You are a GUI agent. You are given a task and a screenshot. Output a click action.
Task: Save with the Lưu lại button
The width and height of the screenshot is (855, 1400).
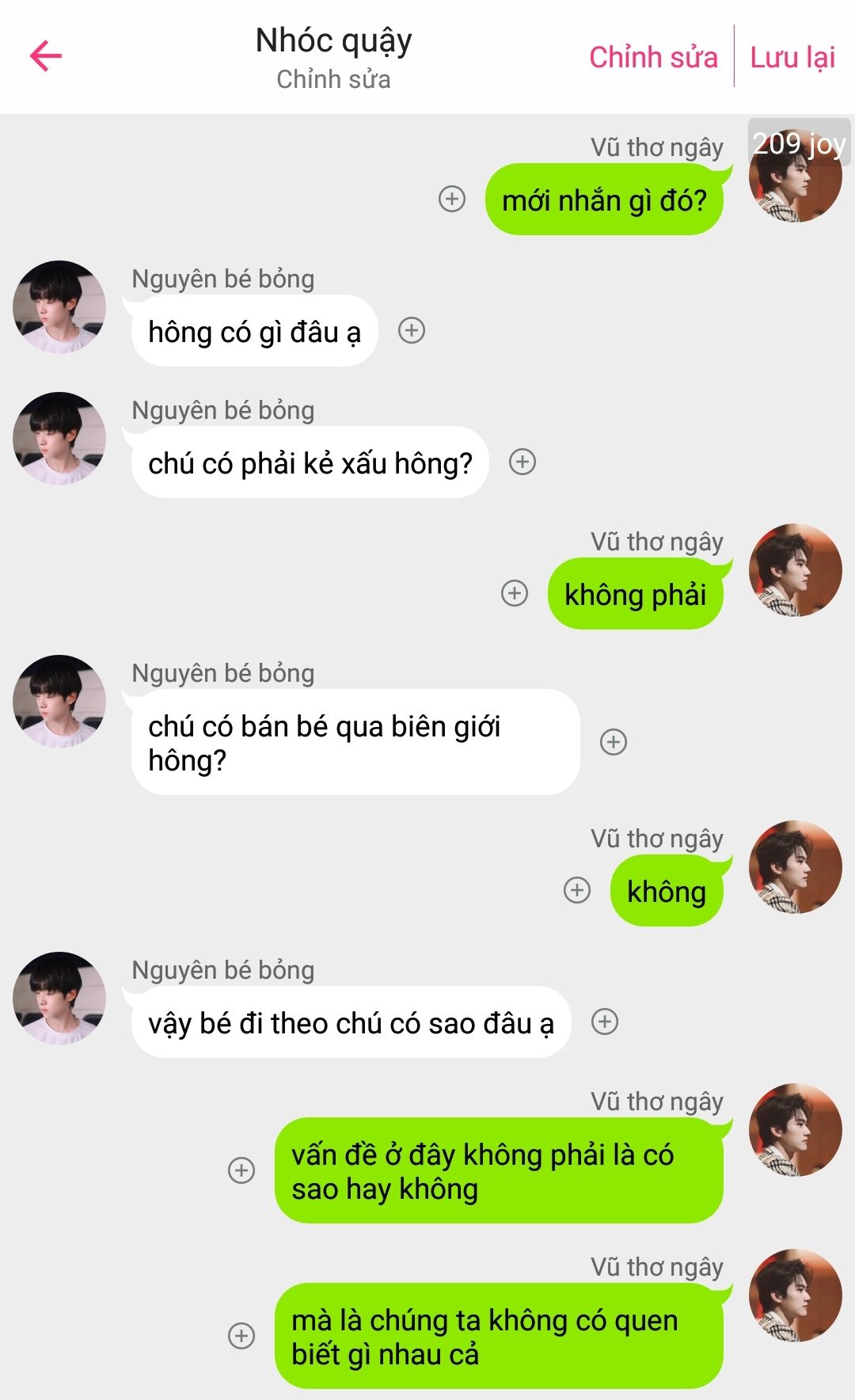tap(792, 57)
